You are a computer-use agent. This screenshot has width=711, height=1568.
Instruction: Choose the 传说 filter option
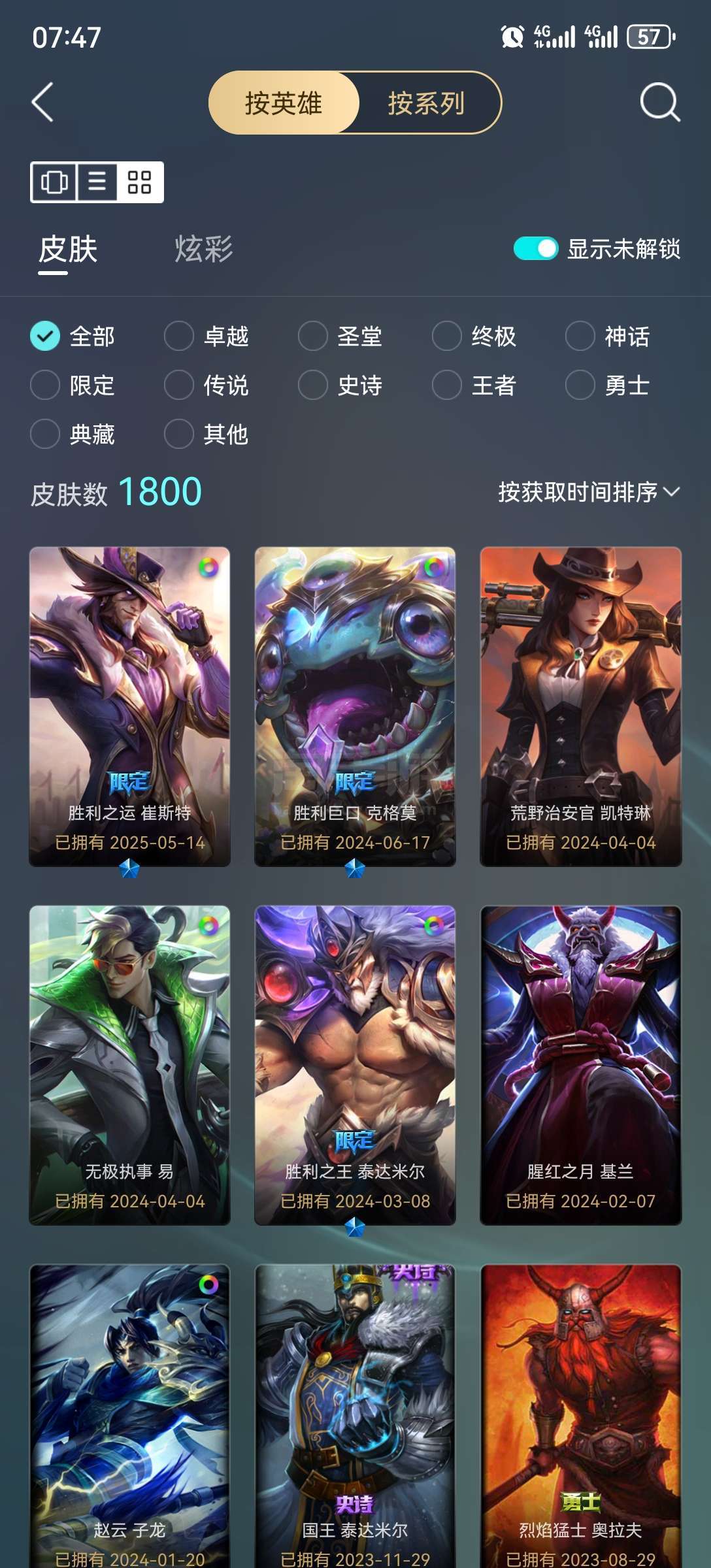[207, 385]
